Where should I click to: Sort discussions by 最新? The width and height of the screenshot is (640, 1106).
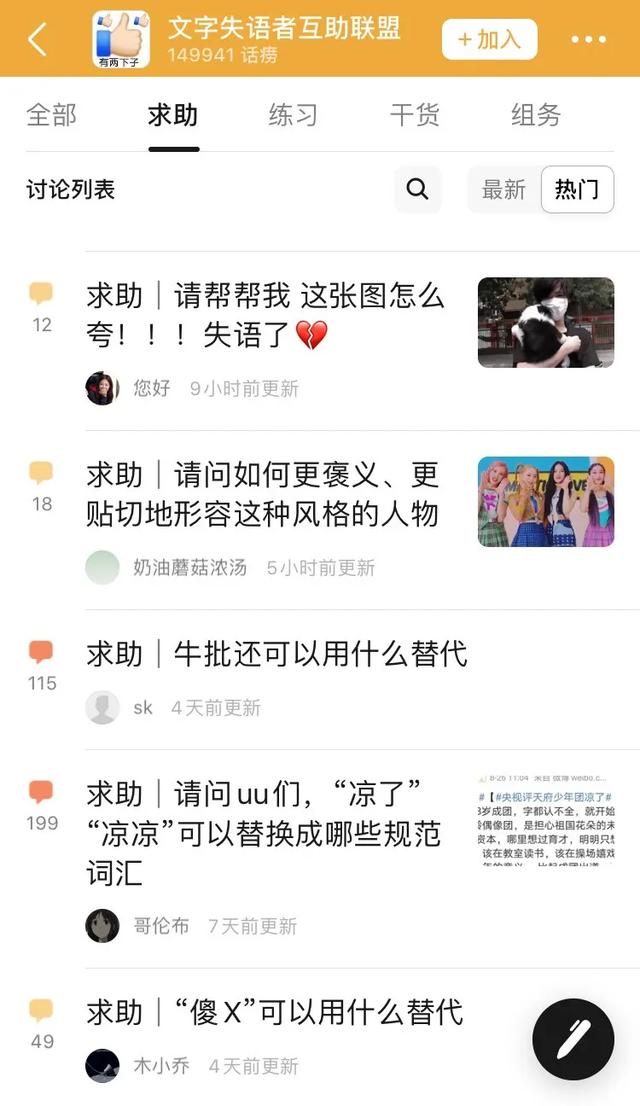coord(503,189)
